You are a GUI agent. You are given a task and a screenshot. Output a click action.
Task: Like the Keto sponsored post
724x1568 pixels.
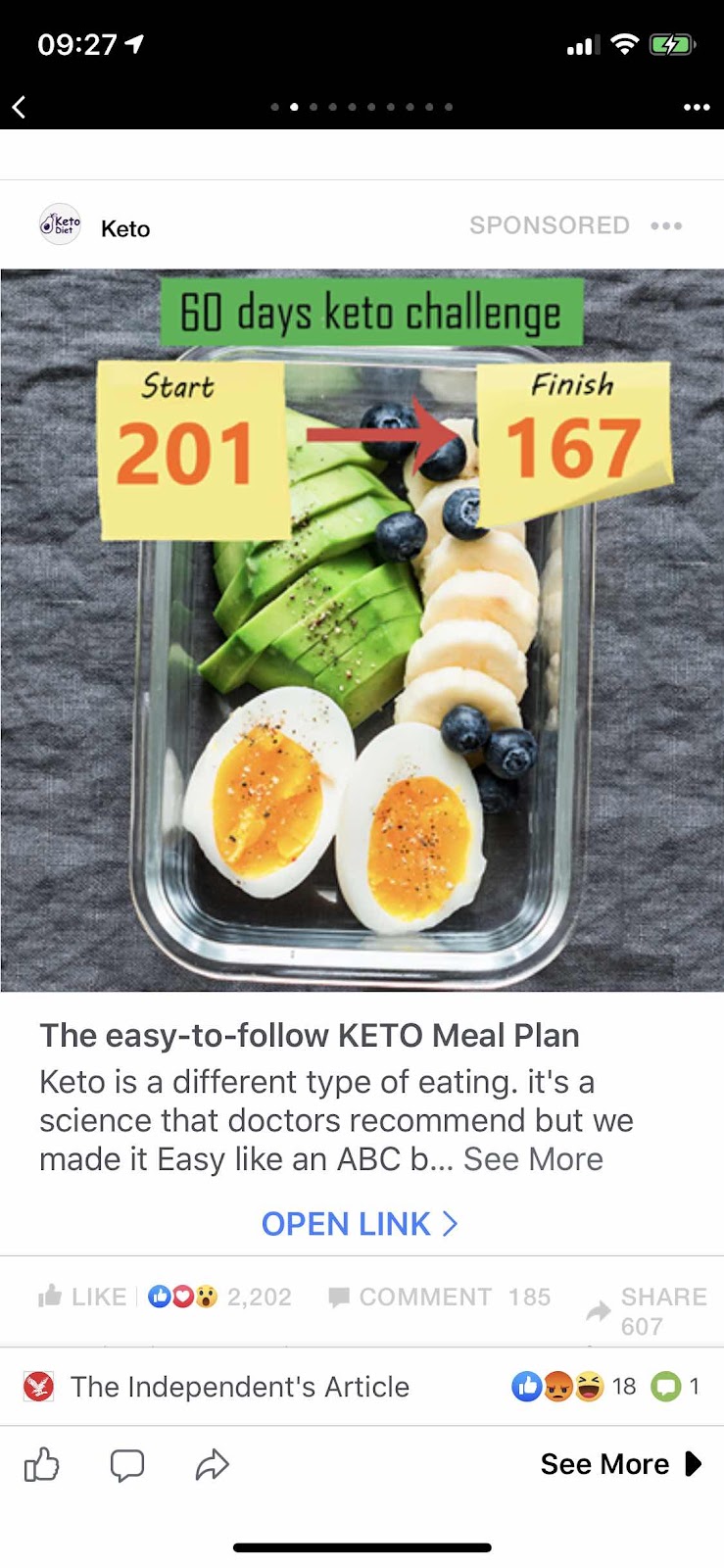click(x=82, y=1297)
